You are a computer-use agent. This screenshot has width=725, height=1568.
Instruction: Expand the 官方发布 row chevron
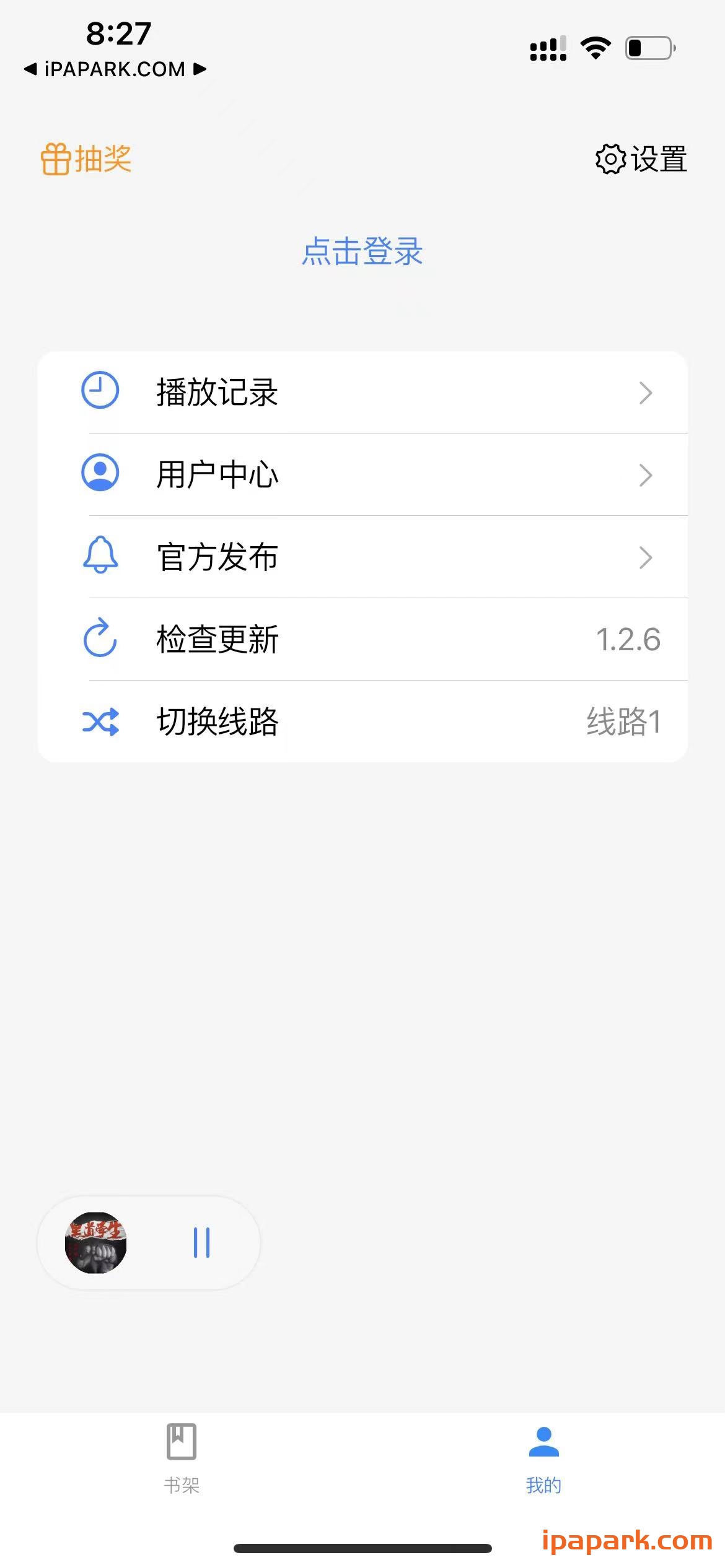tap(646, 557)
